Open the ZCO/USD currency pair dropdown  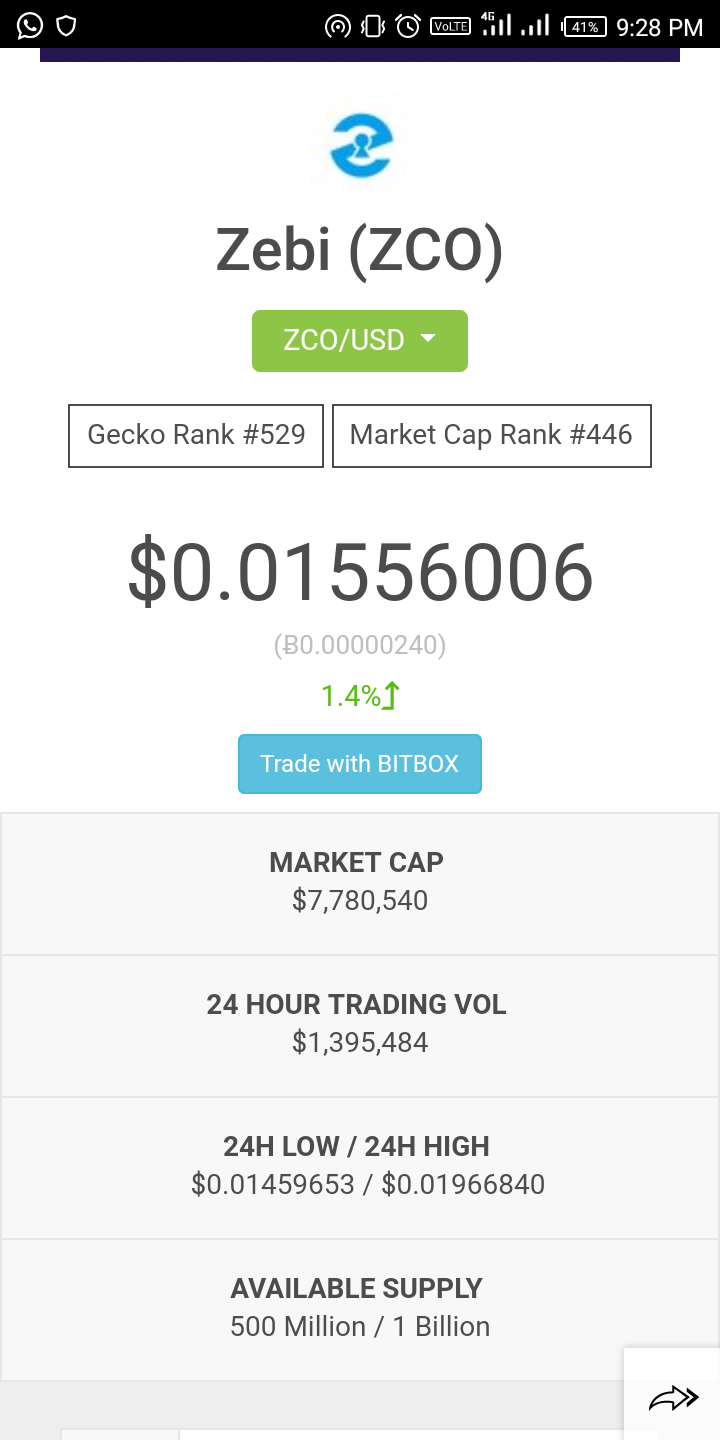(360, 341)
